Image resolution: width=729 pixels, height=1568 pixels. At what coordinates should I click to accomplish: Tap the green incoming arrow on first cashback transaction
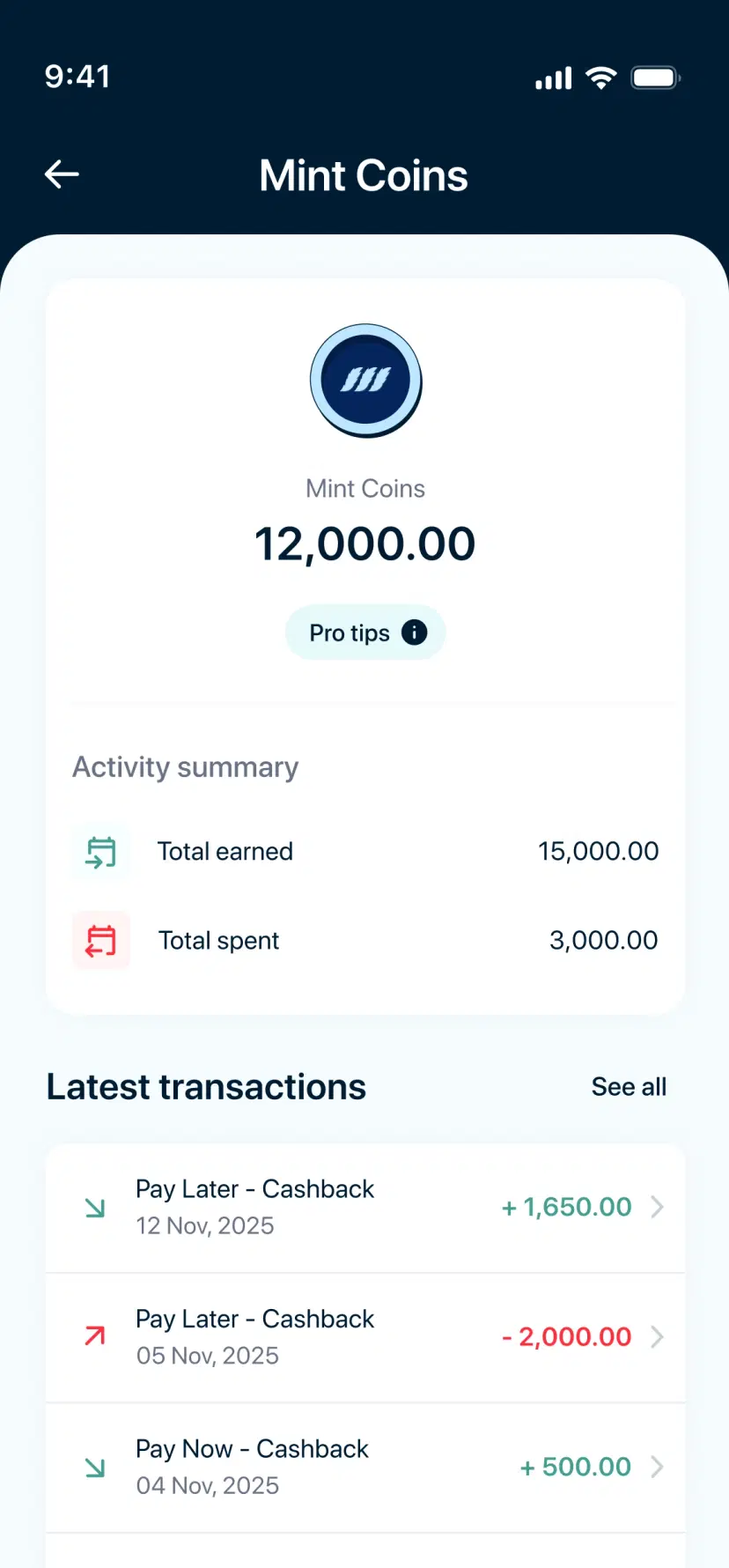click(94, 1207)
